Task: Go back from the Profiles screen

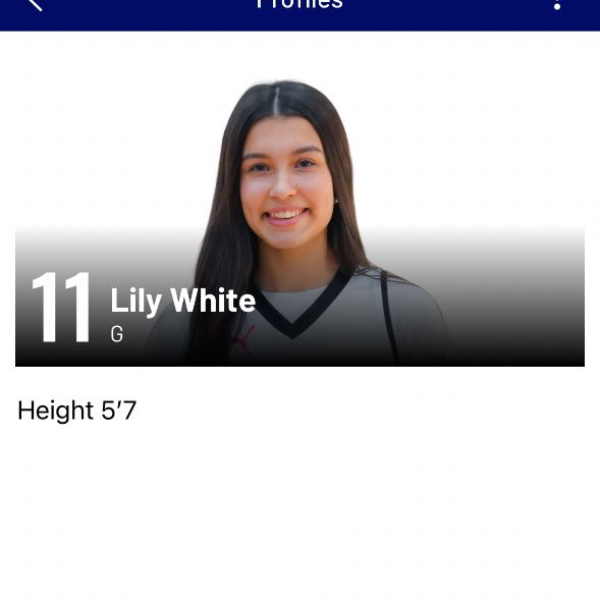Action: (x=34, y=4)
